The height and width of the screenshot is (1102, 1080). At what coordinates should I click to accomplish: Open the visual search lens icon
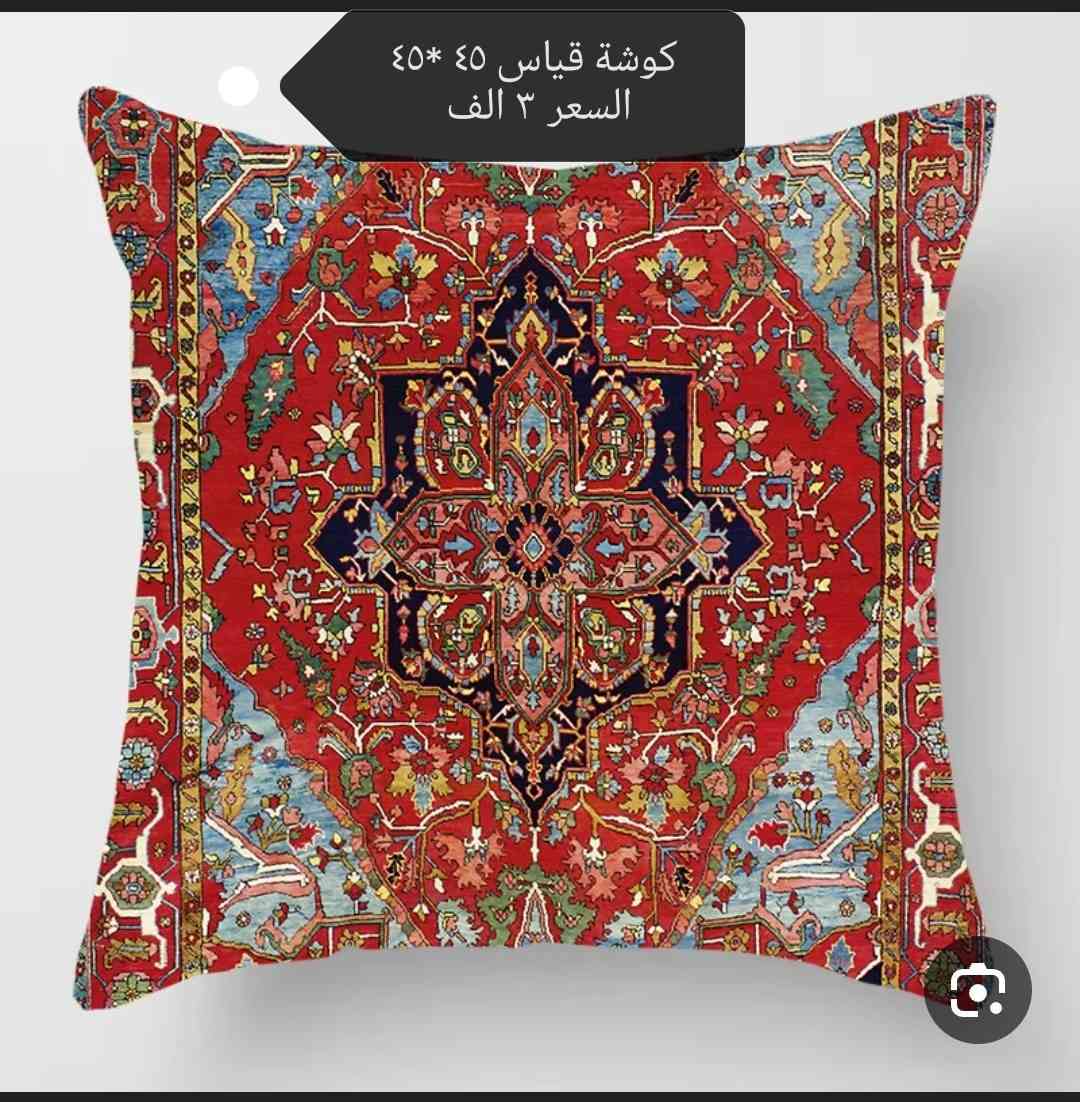click(977, 990)
